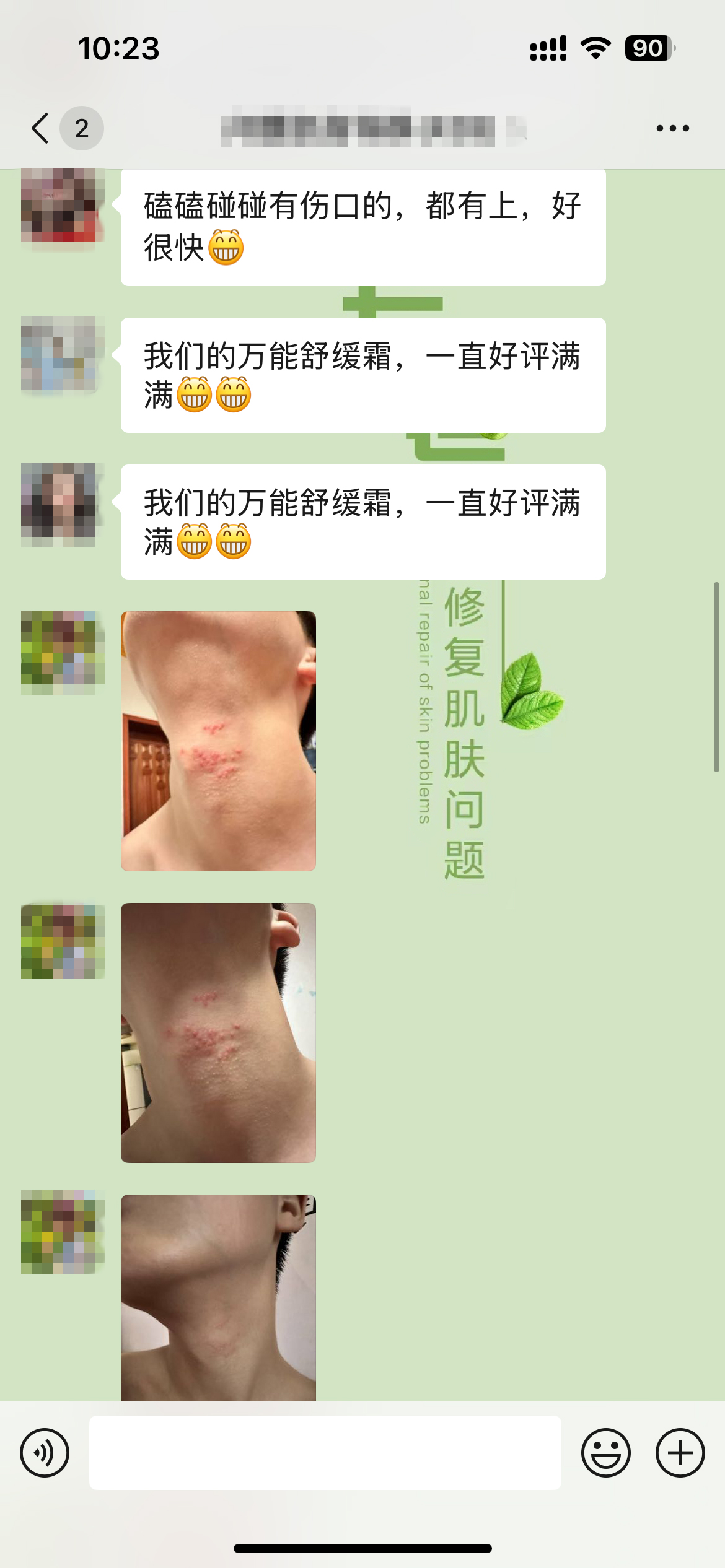This screenshot has height=1568, width=725.
Task: Open the last healed neck photo
Action: tap(218, 1297)
